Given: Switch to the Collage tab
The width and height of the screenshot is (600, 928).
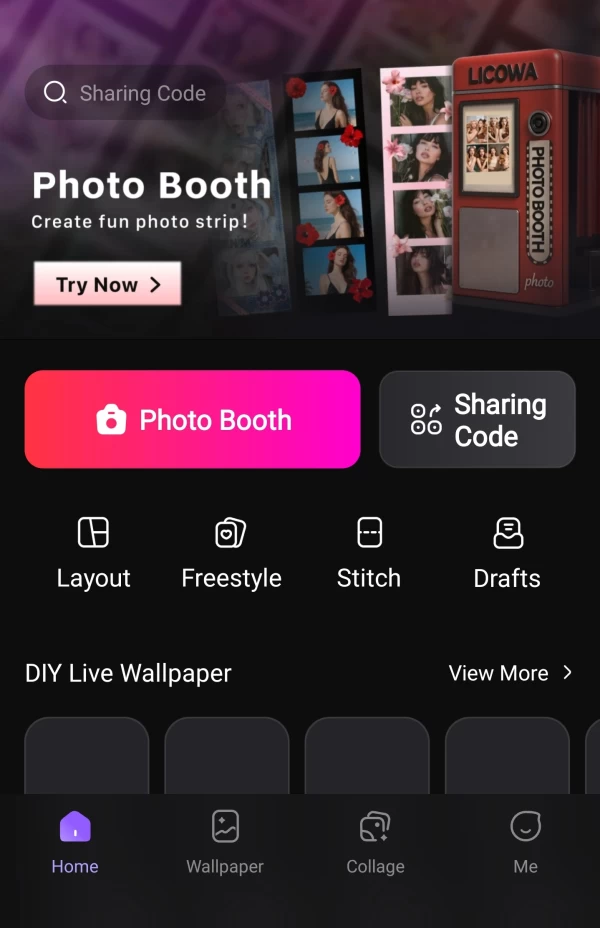Looking at the screenshot, I should (375, 843).
